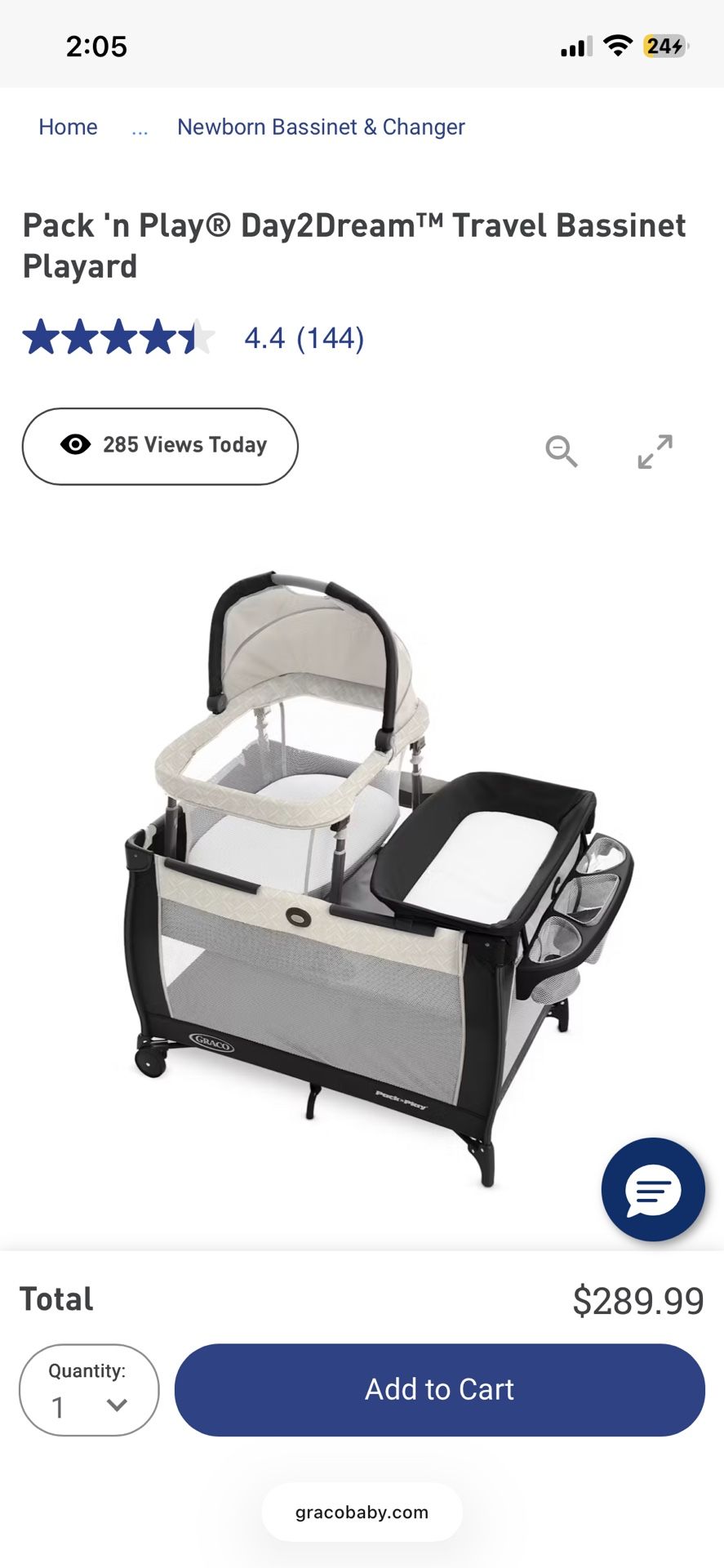This screenshot has width=724, height=1568.
Task: Click the Wi-Fi icon in status bar
Action: pyautogui.click(x=618, y=47)
